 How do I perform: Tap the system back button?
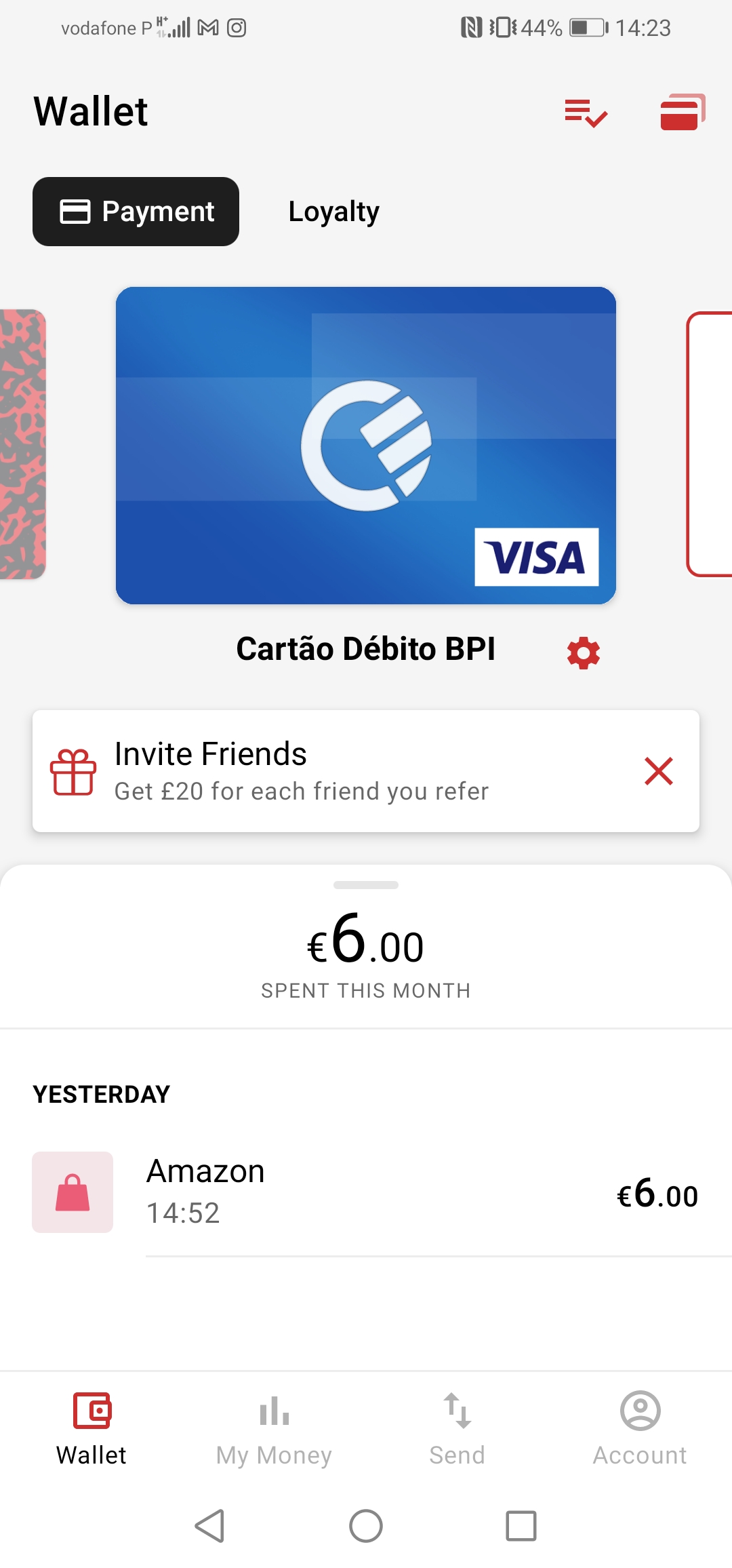click(210, 1526)
